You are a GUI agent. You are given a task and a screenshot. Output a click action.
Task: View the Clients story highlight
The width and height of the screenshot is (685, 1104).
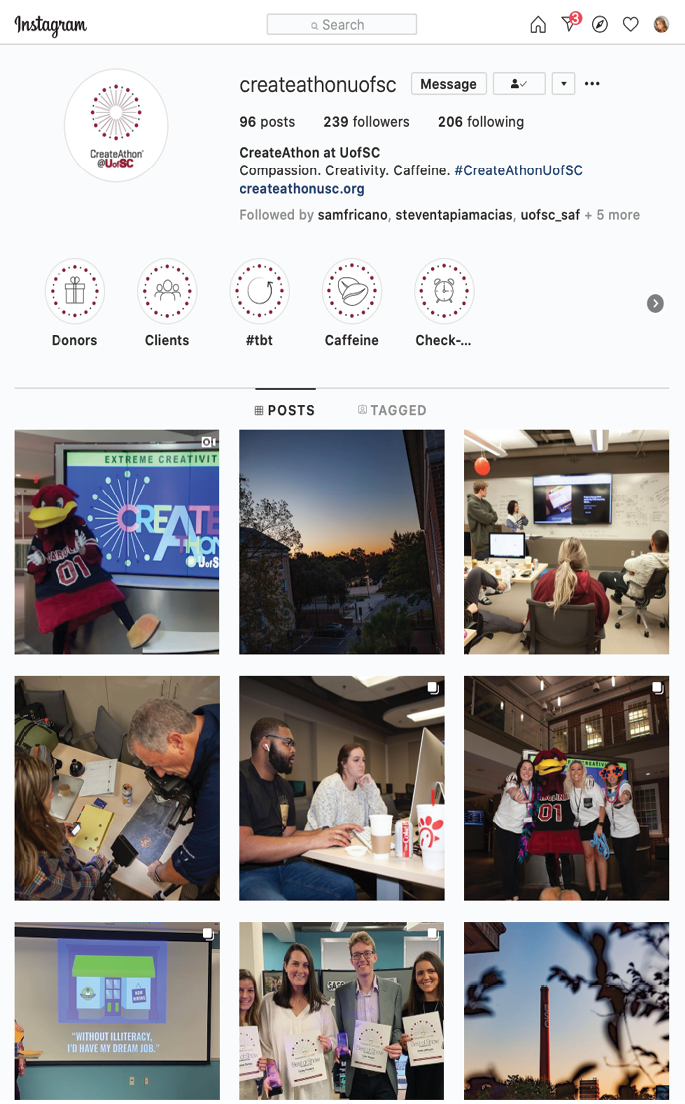pos(167,291)
